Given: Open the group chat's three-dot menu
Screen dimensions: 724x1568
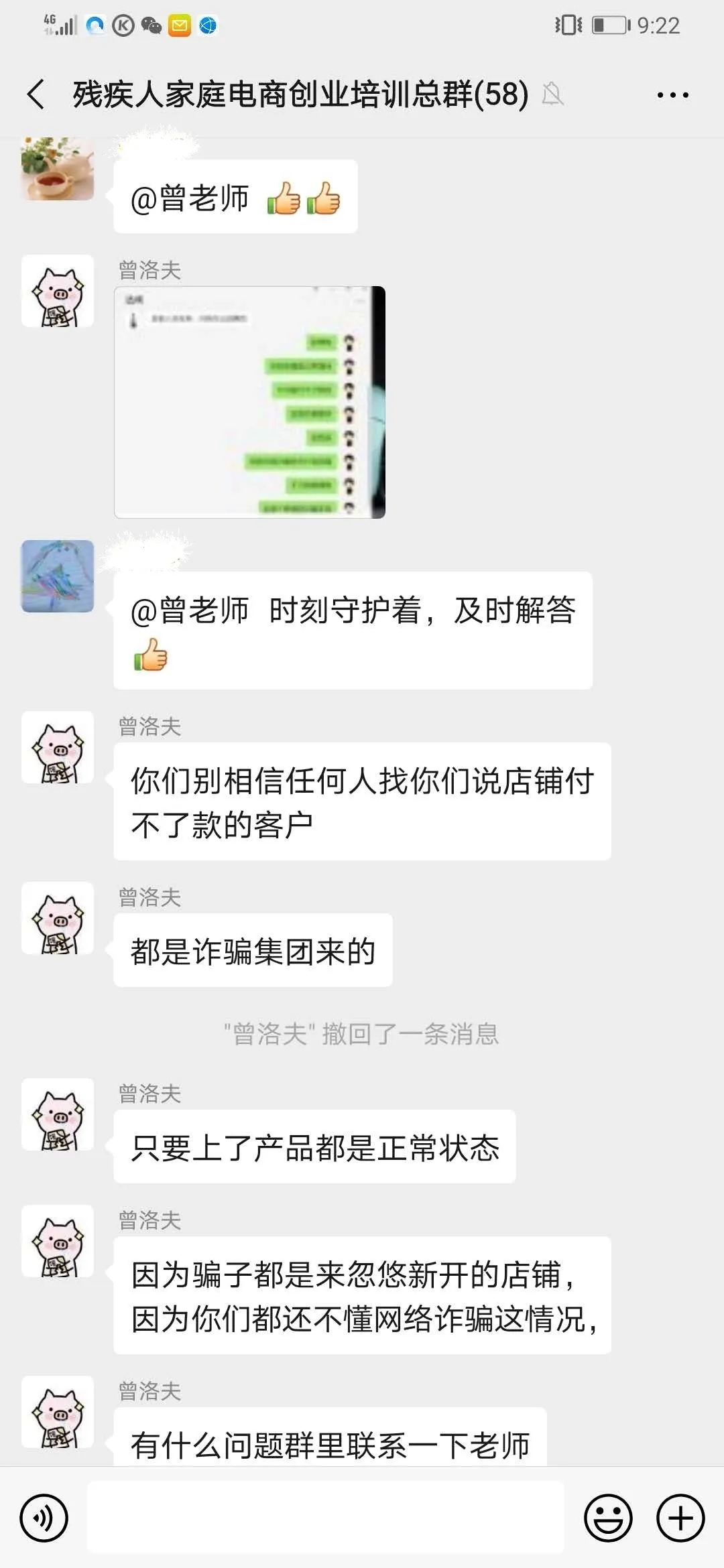Looking at the screenshot, I should point(672,95).
